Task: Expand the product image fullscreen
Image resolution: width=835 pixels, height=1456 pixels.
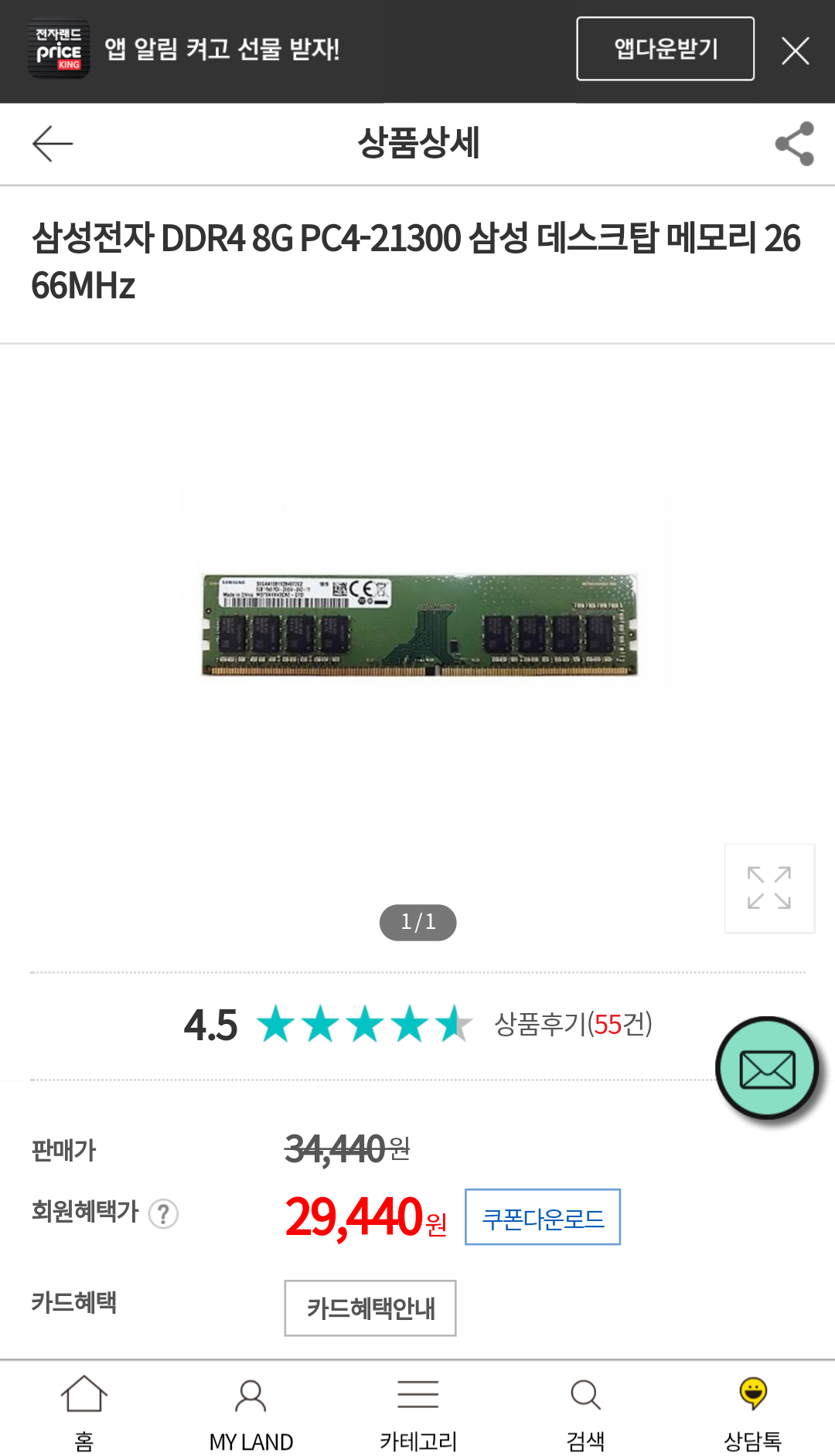Action: (x=769, y=888)
